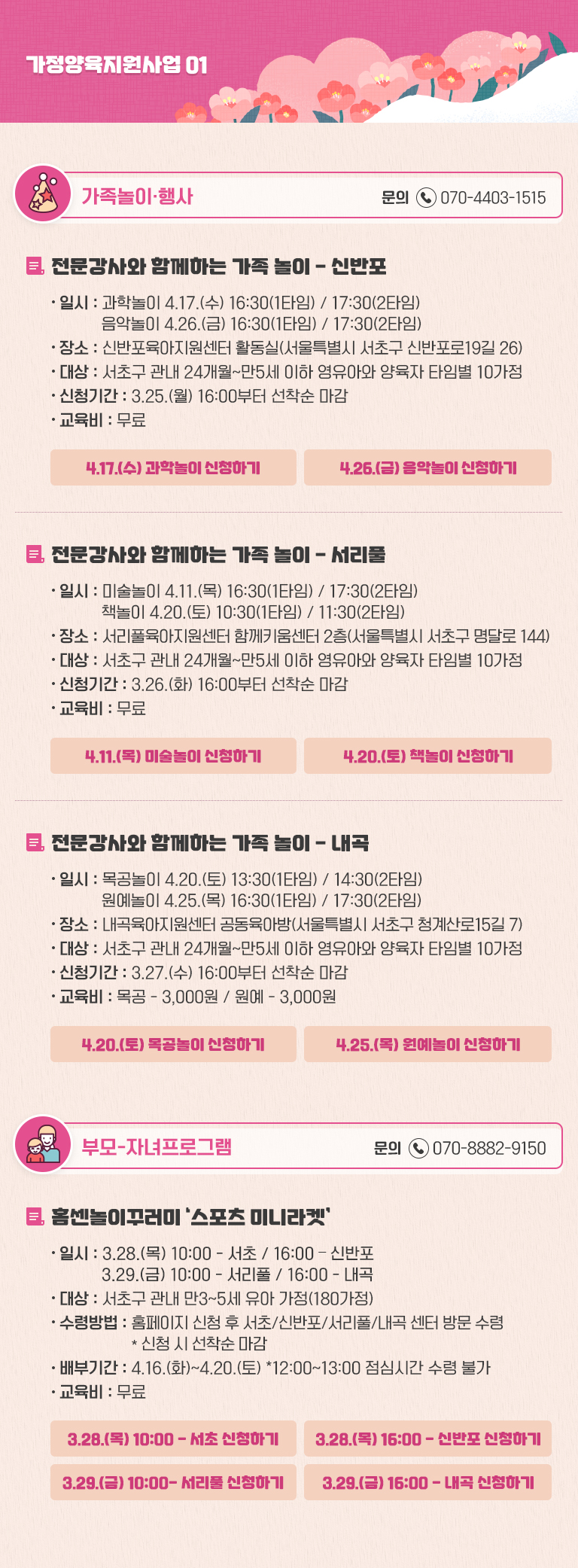Select the 3.29 10:00 서리풀 신청하기 button
This screenshot has height=1568, width=578.
173,1482
